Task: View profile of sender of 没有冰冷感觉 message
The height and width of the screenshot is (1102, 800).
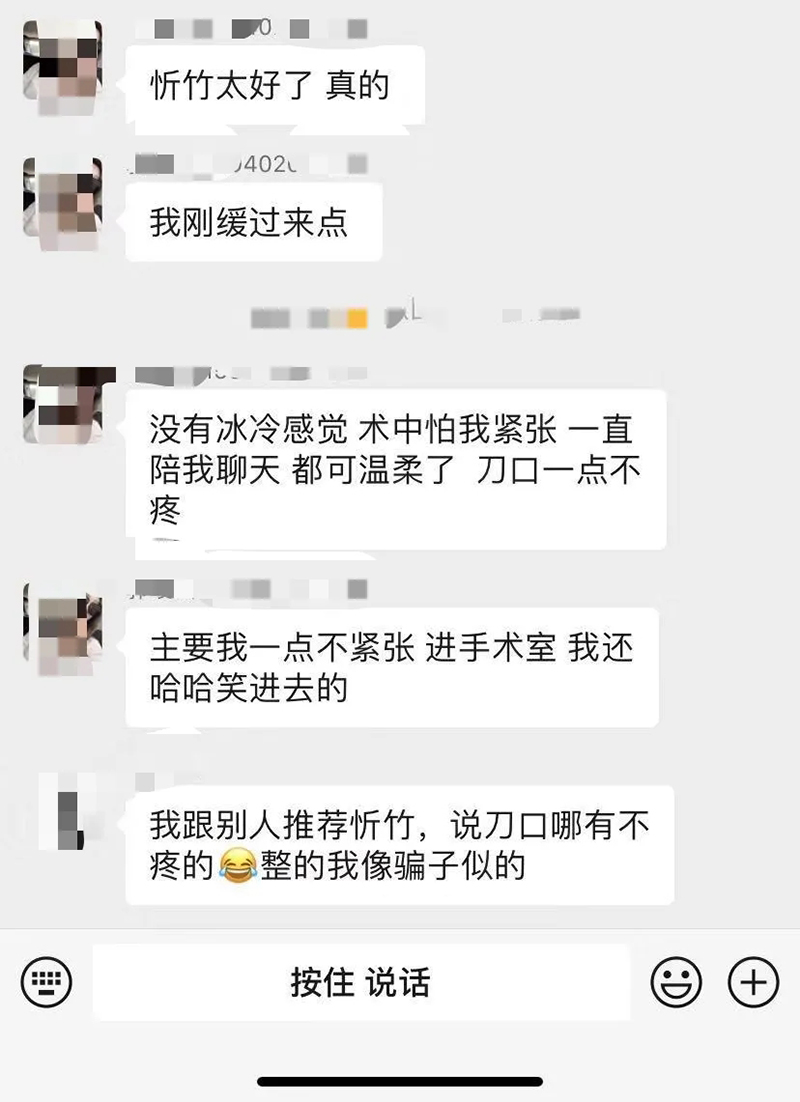Action: pyautogui.click(x=62, y=404)
